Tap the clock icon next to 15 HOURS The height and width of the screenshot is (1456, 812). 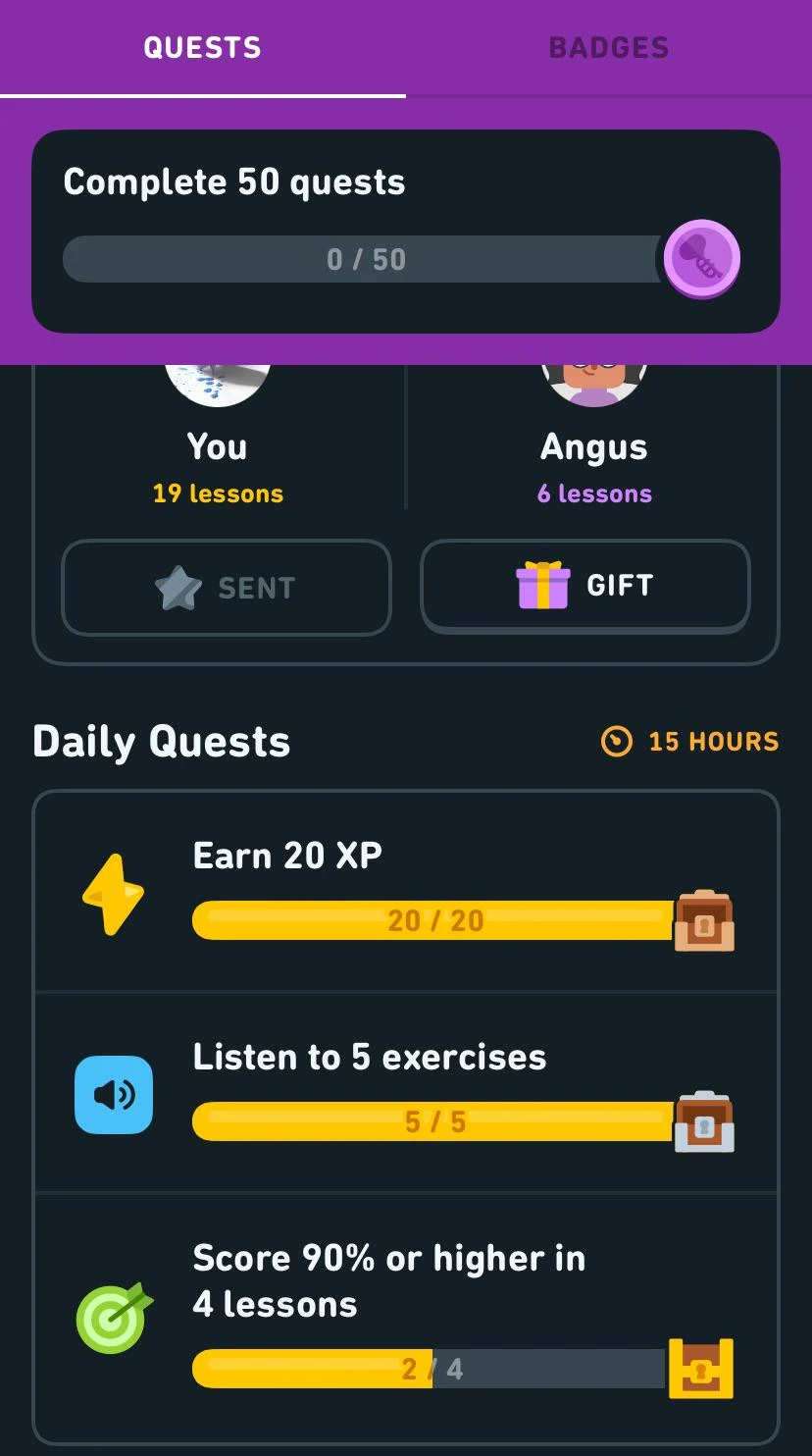tap(615, 741)
